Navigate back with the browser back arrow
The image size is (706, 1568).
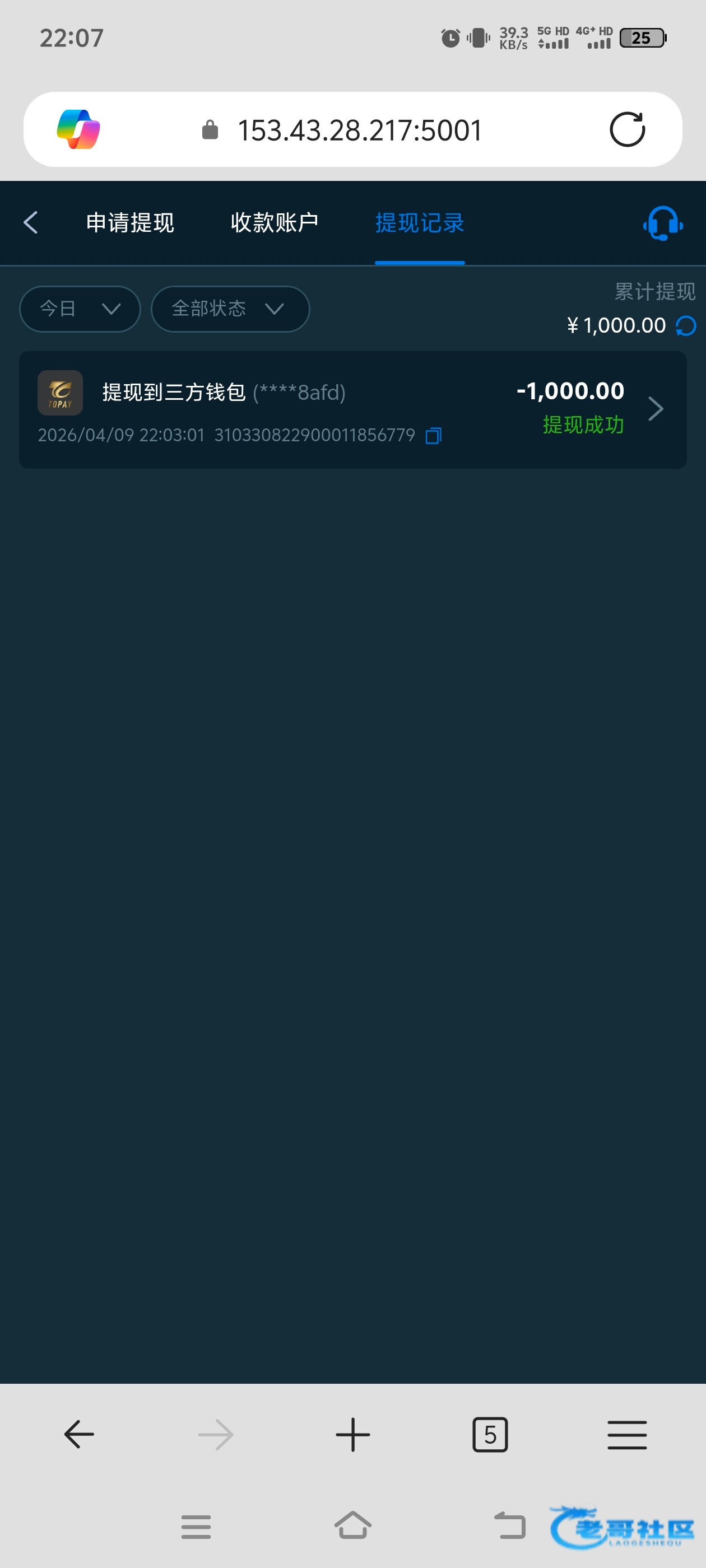(79, 1434)
